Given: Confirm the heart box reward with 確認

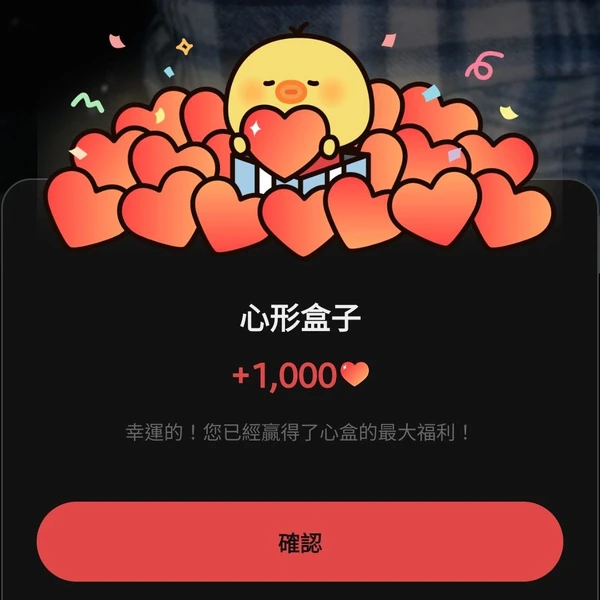Looking at the screenshot, I should click(x=300, y=543).
